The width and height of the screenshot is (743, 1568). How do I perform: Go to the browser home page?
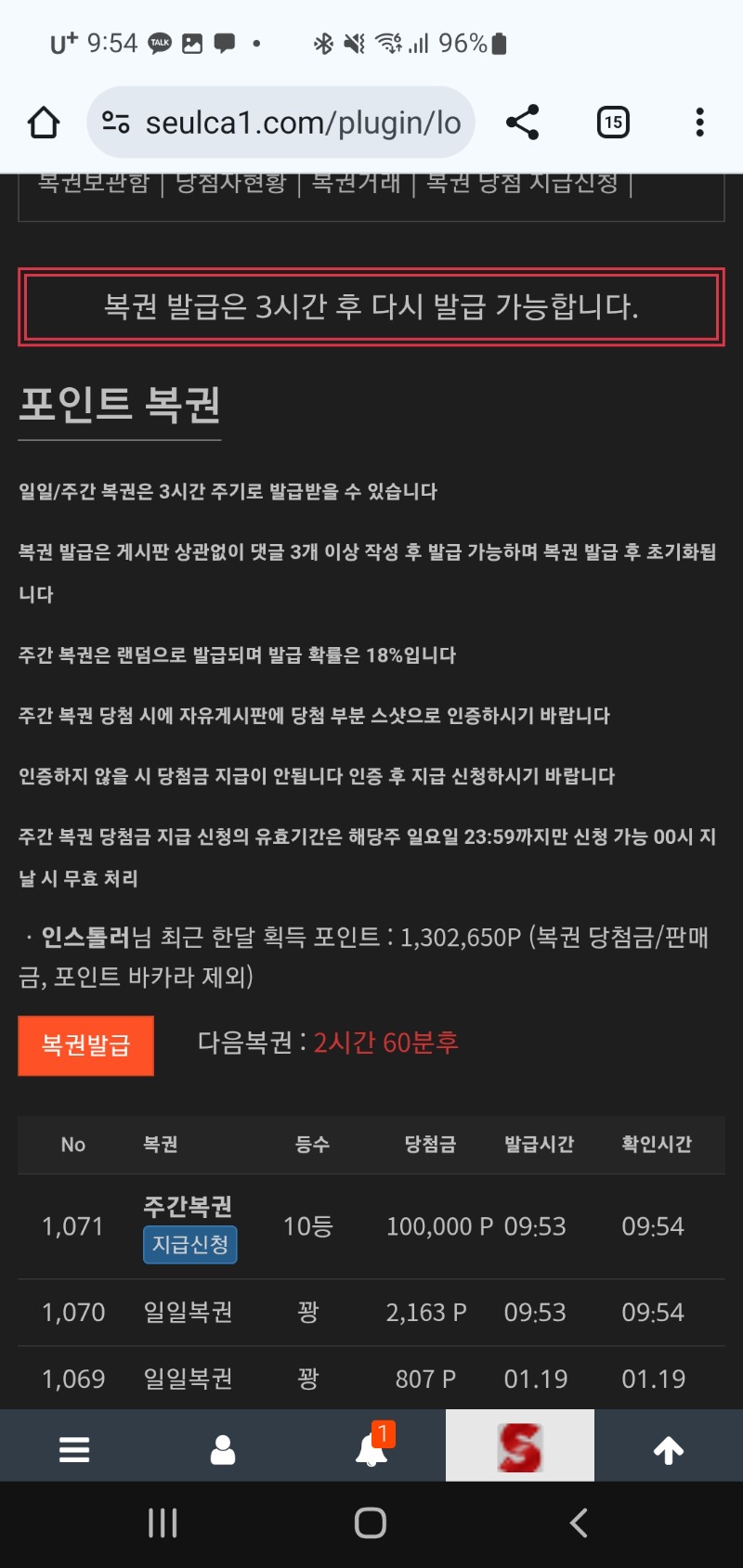44,123
